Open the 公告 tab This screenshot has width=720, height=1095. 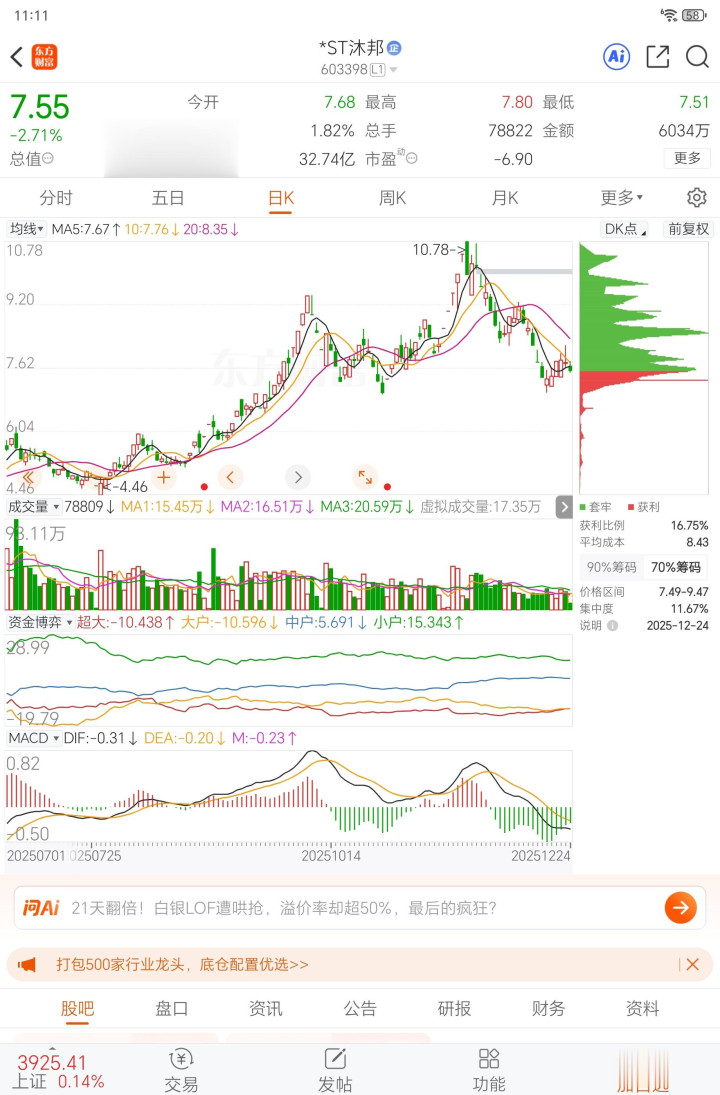[360, 1008]
